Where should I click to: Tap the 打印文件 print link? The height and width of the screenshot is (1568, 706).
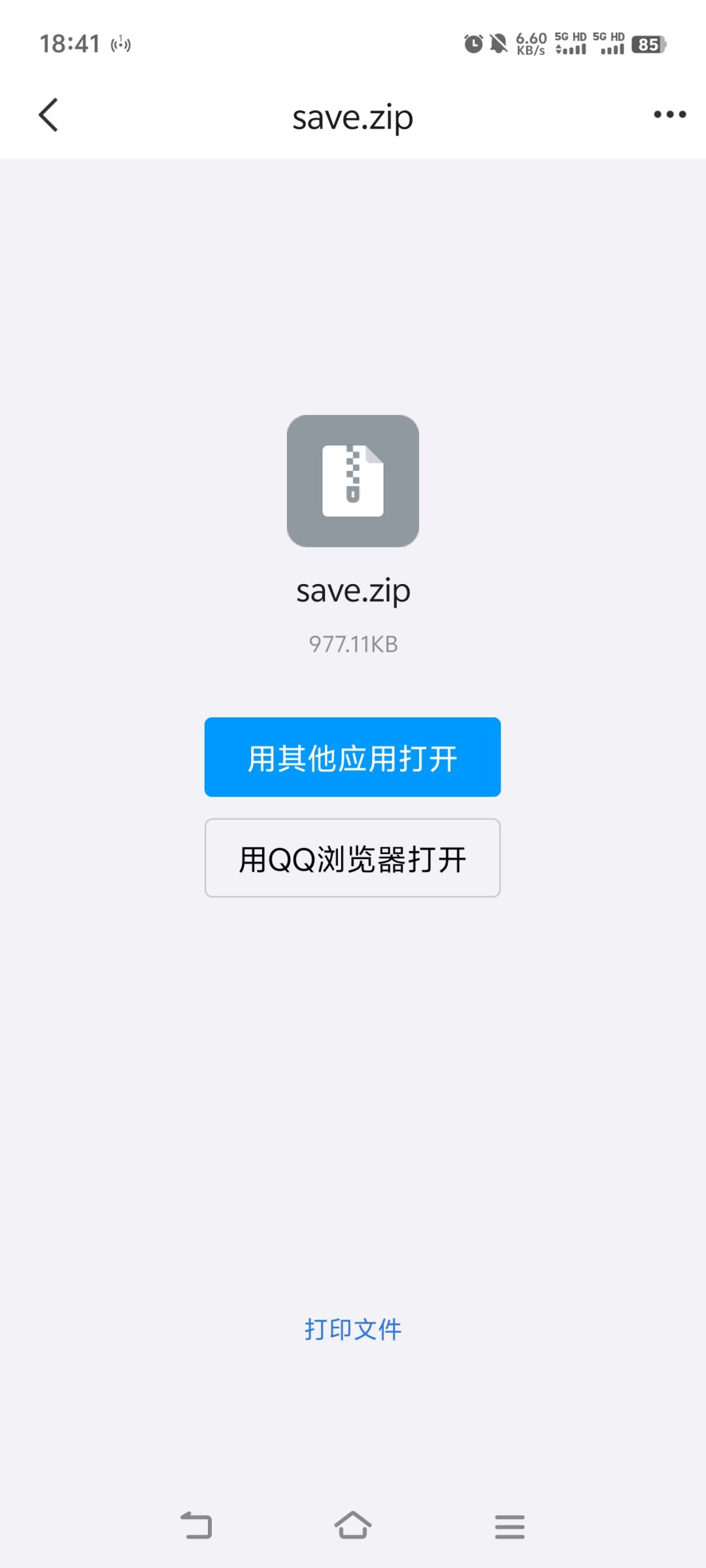click(x=352, y=1328)
